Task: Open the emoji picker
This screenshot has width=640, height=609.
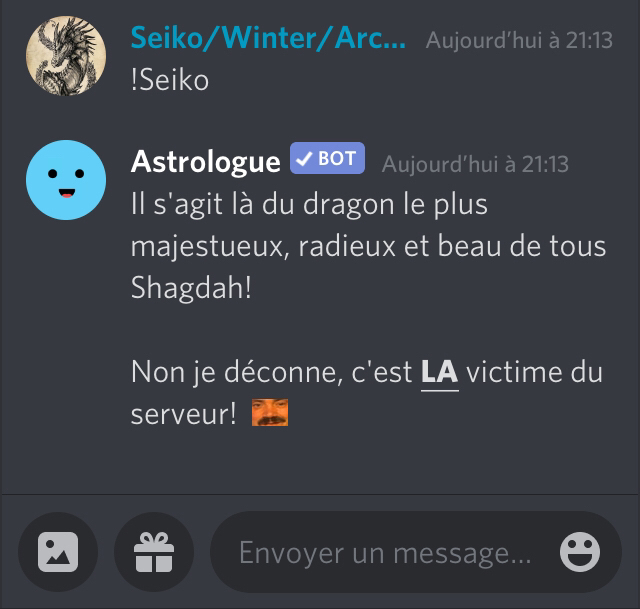Action: [x=580, y=552]
